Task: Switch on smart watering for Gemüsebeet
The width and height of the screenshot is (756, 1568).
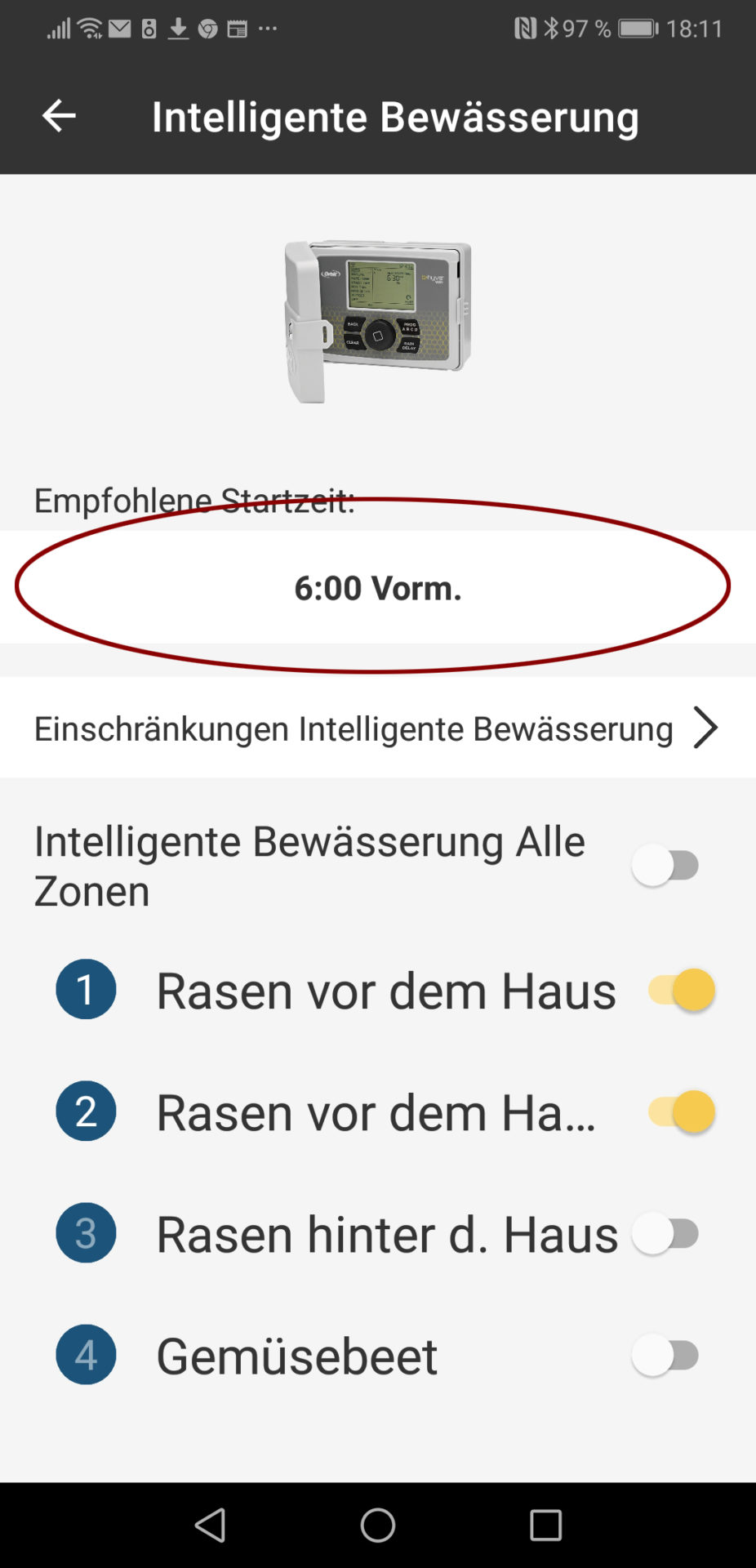Action: pos(666,1356)
